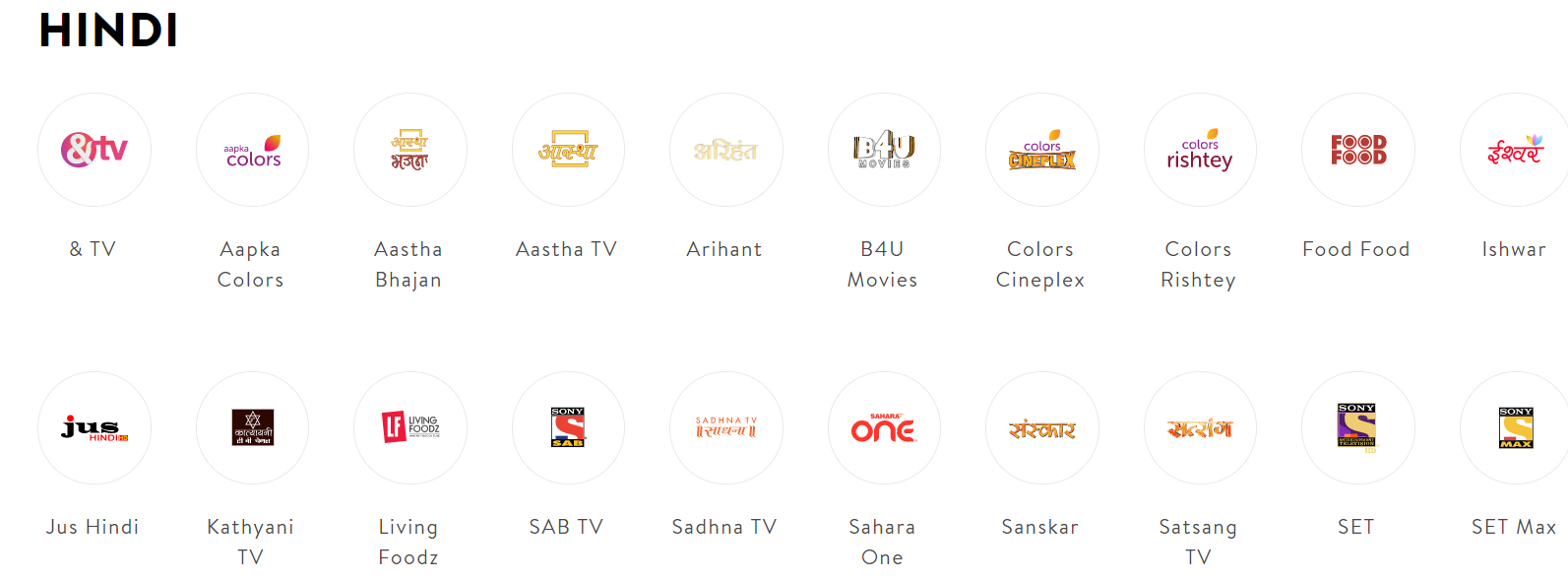Select the Sahara One channel
Screen dimensions: 1568x580
(x=884, y=427)
